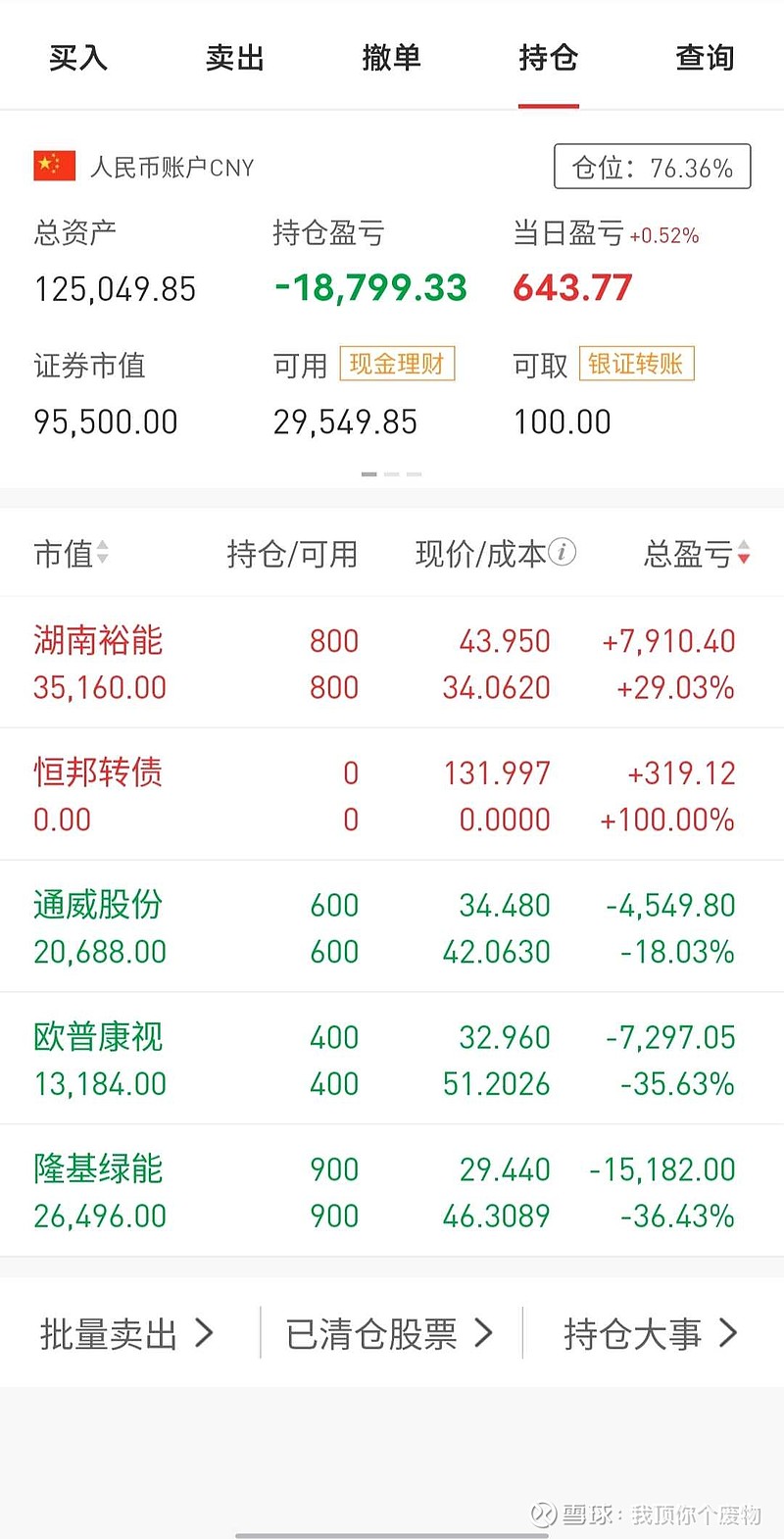Go to the 查询 tab
784x1539 pixels.
(706, 58)
